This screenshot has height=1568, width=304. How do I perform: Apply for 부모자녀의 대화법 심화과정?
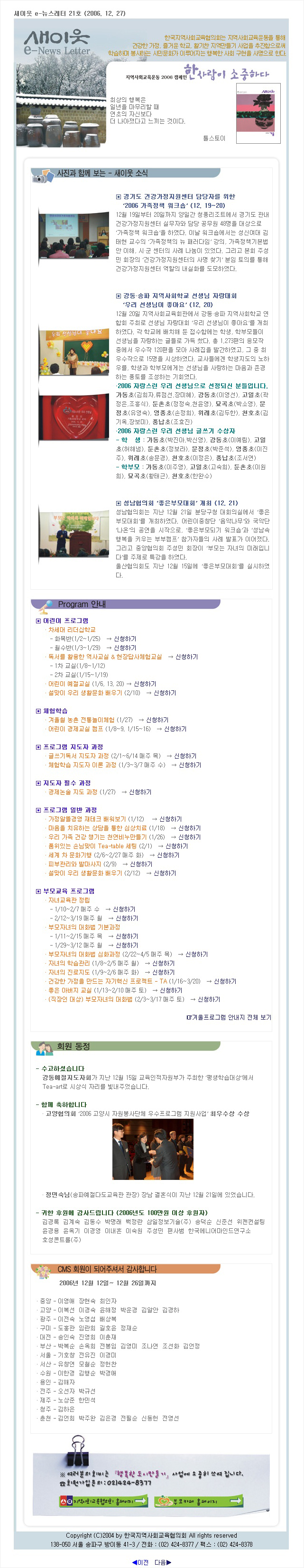click(x=196, y=954)
